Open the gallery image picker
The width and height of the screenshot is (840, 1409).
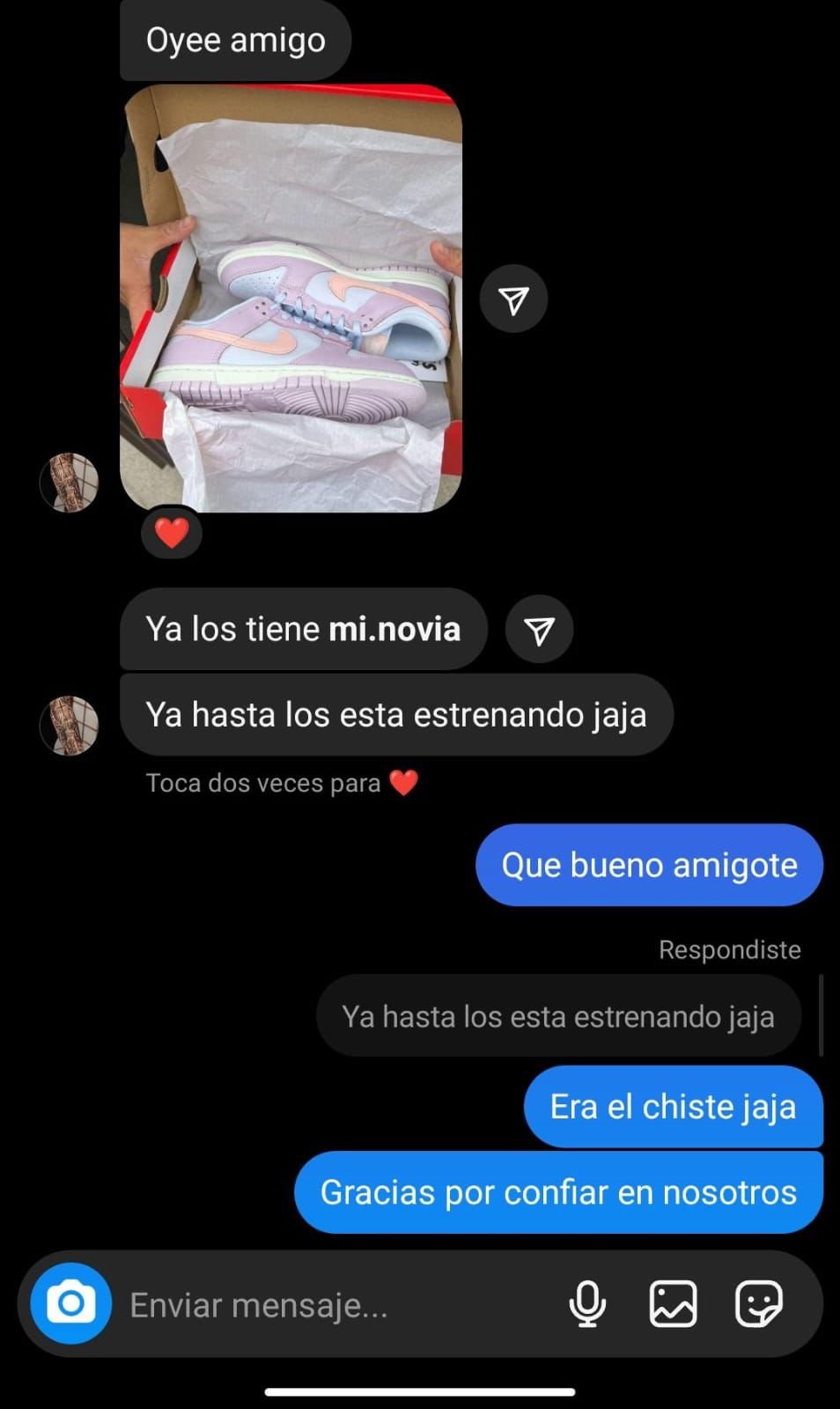click(x=673, y=1303)
